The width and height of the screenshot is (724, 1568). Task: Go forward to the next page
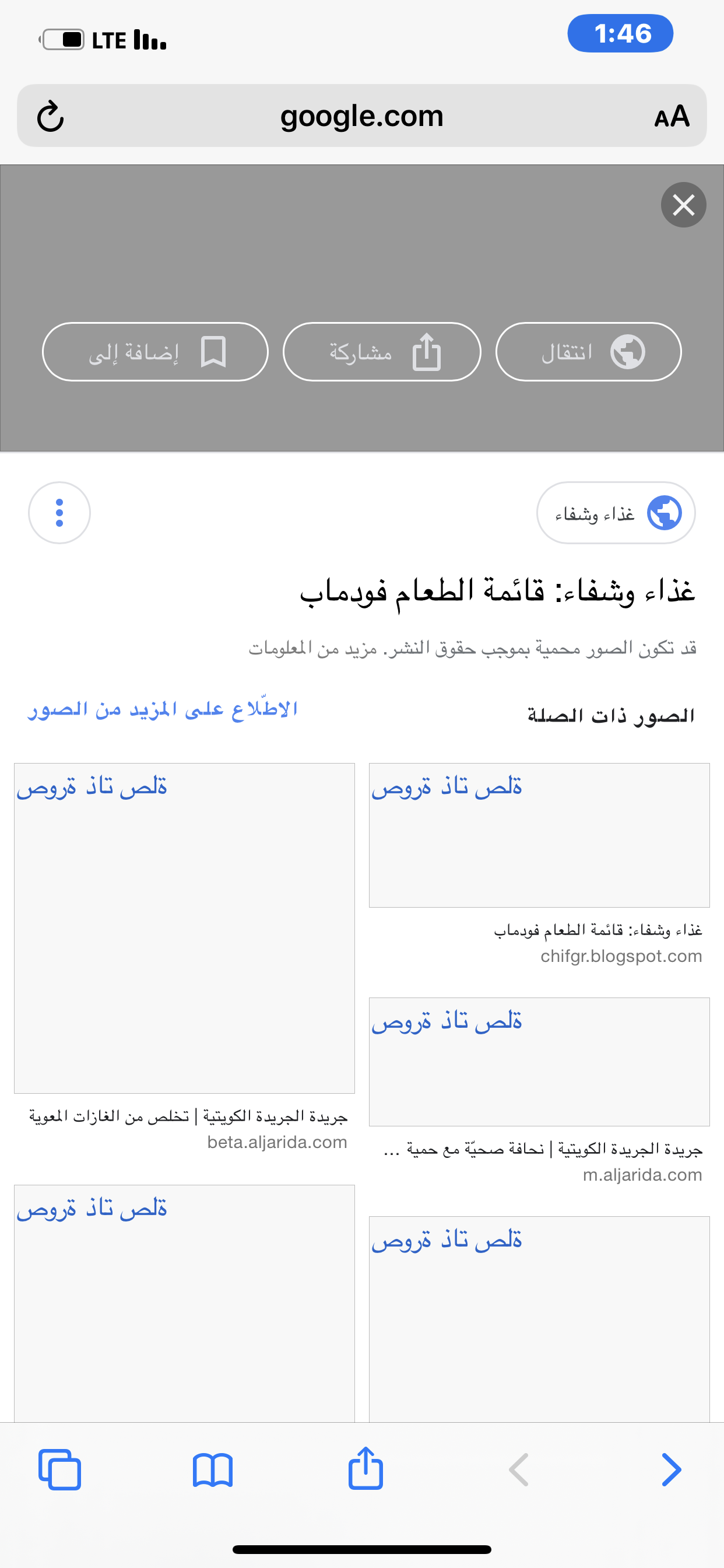pos(670,1469)
